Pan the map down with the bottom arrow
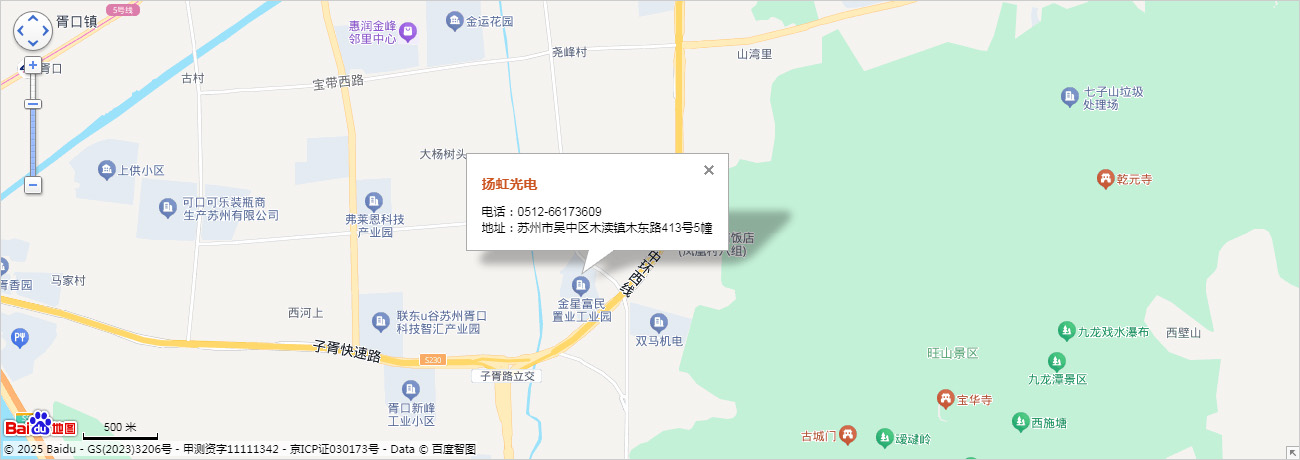Image resolution: width=1300 pixels, height=460 pixels. pos(32,43)
